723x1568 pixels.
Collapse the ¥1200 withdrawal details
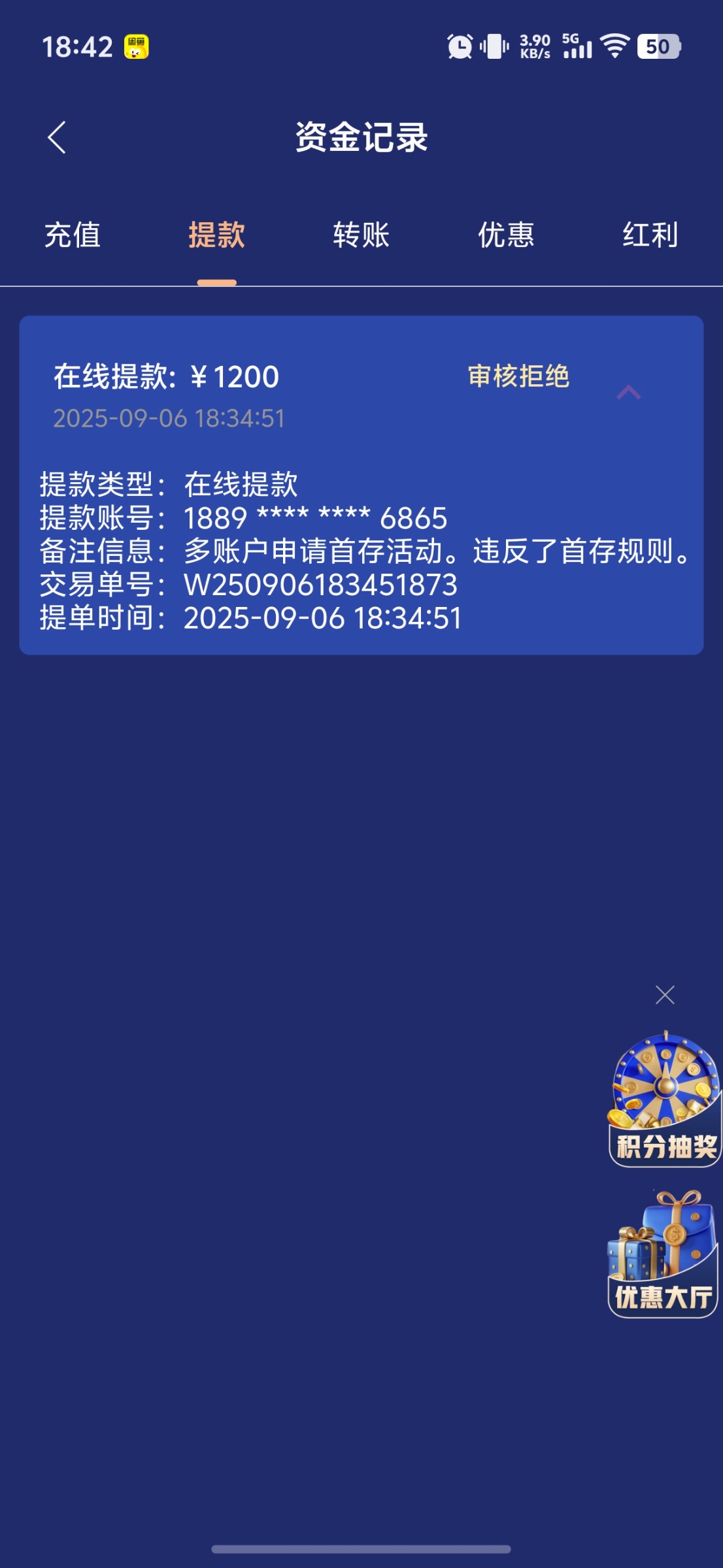[x=628, y=393]
